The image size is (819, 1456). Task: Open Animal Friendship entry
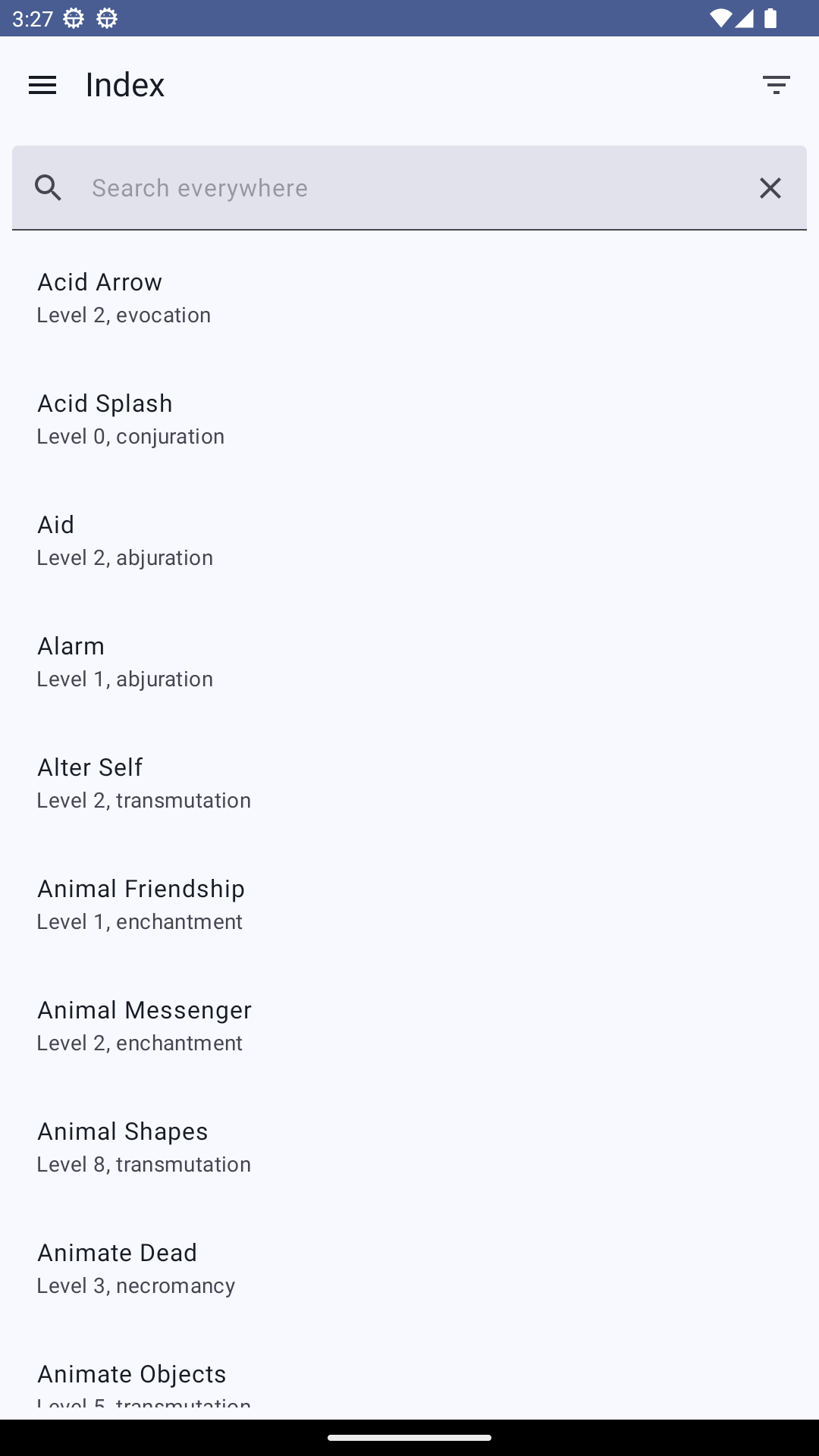(x=409, y=904)
